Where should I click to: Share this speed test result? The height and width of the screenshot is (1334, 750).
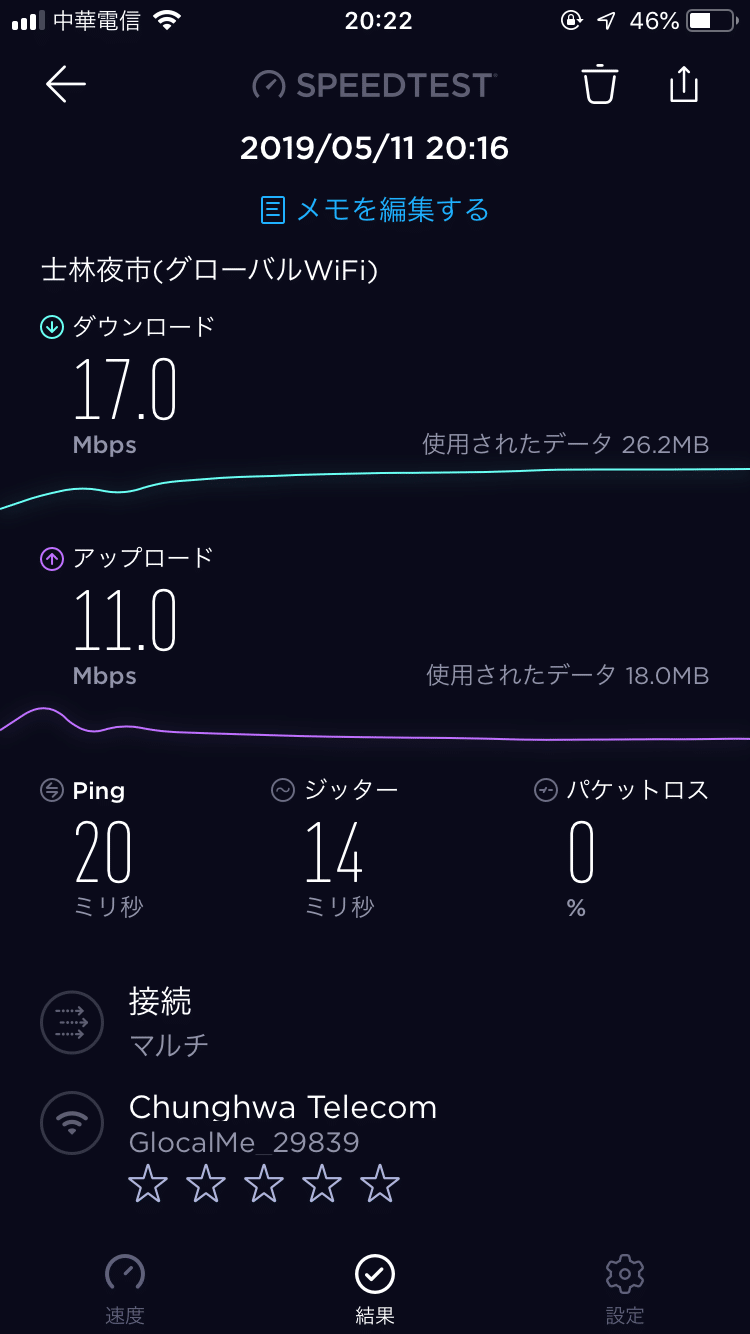[683, 84]
